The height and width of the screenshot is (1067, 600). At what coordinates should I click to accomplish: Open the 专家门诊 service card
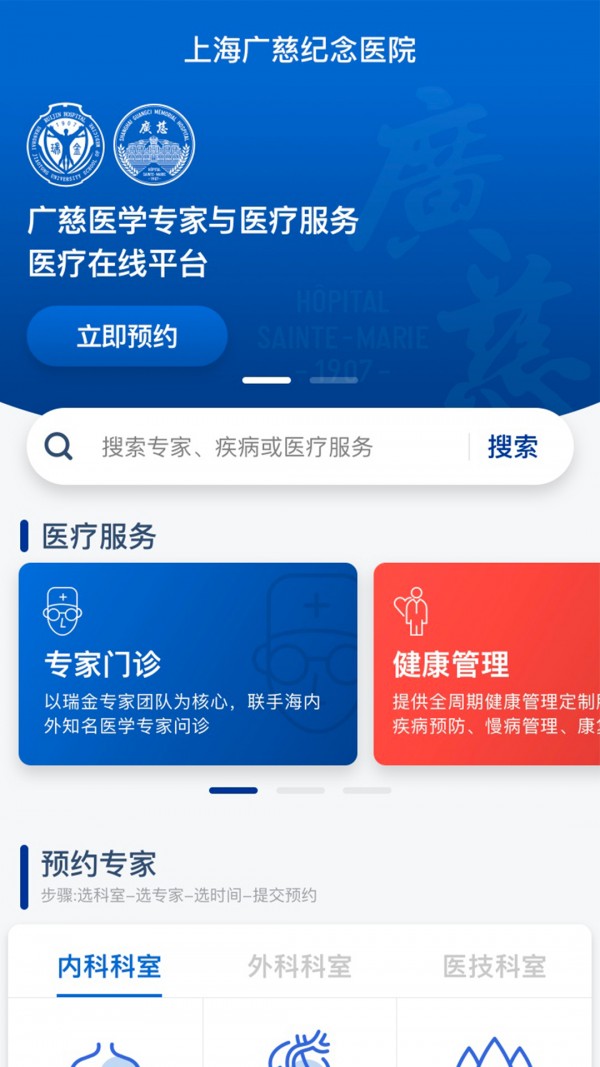click(x=188, y=663)
